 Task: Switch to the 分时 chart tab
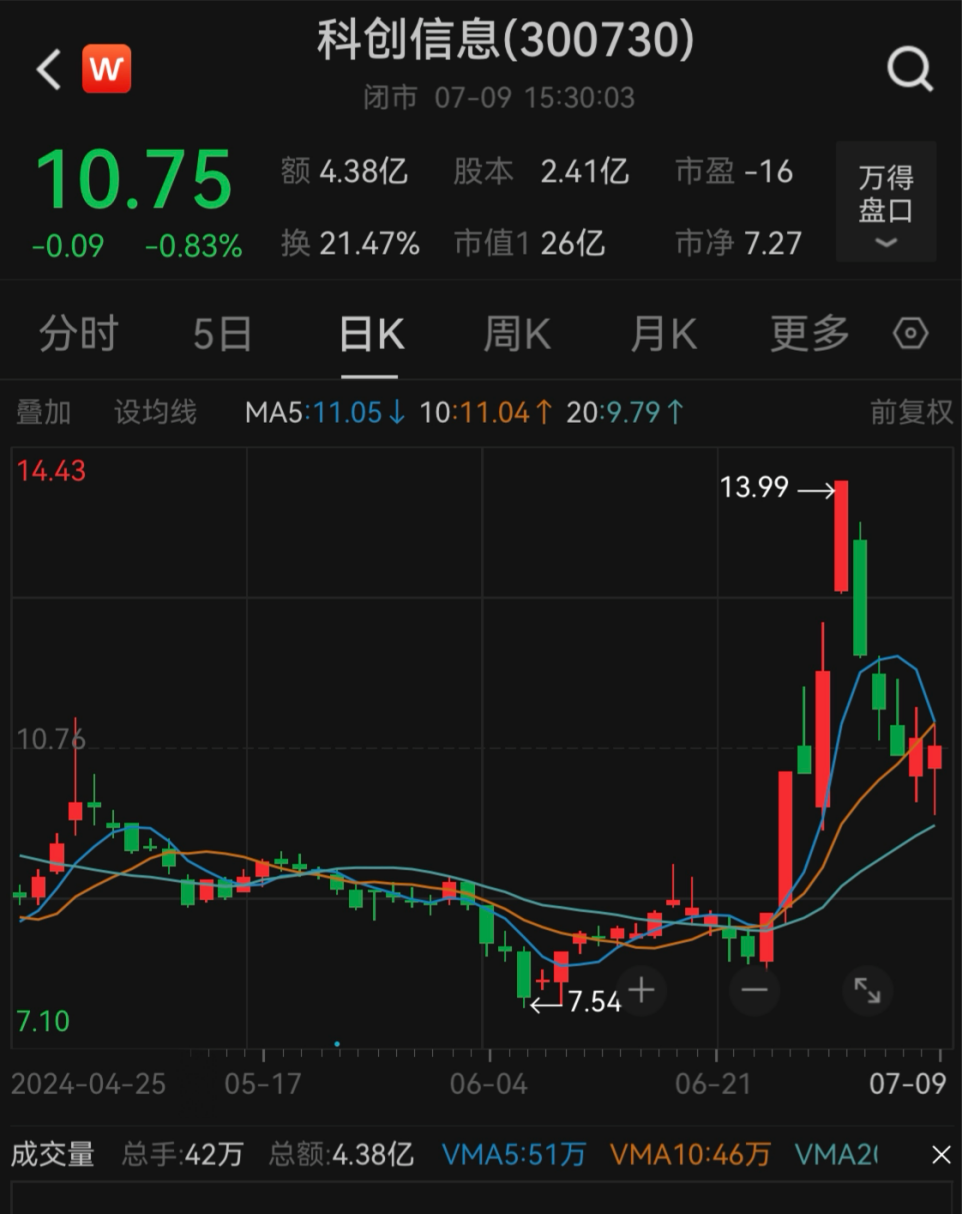78,335
